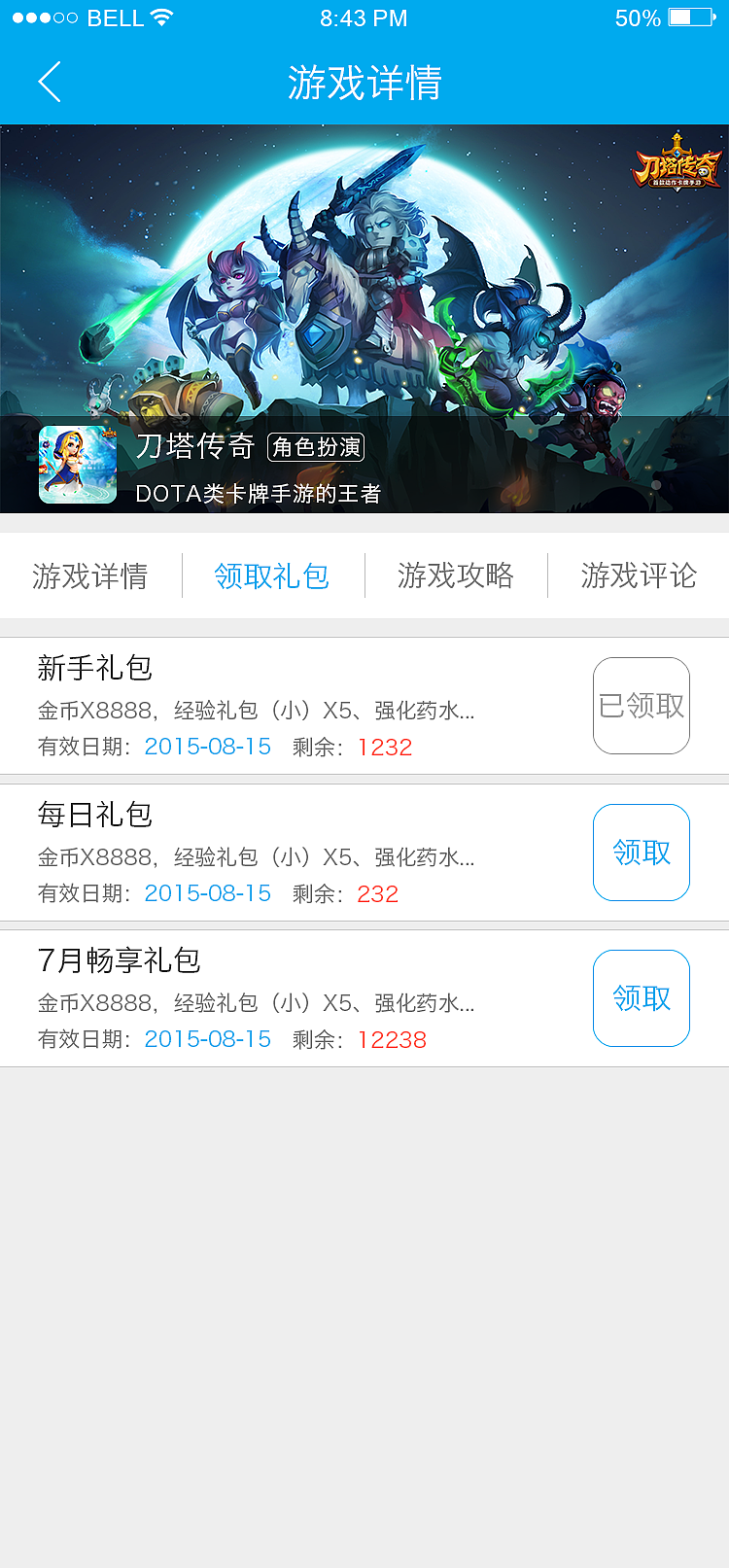
Task: Open the 游戏攻略 section
Action: (455, 575)
